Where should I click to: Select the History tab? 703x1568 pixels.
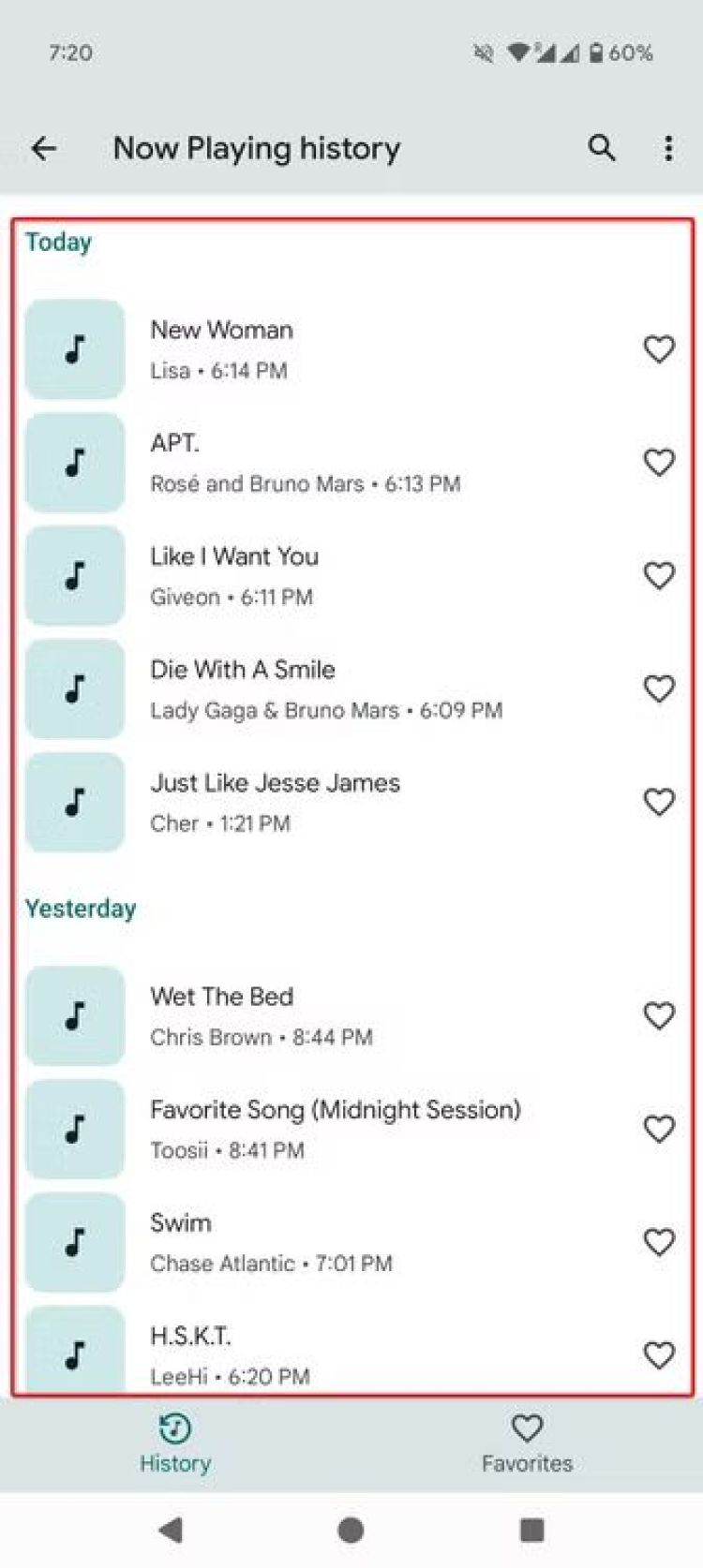coord(175,1443)
